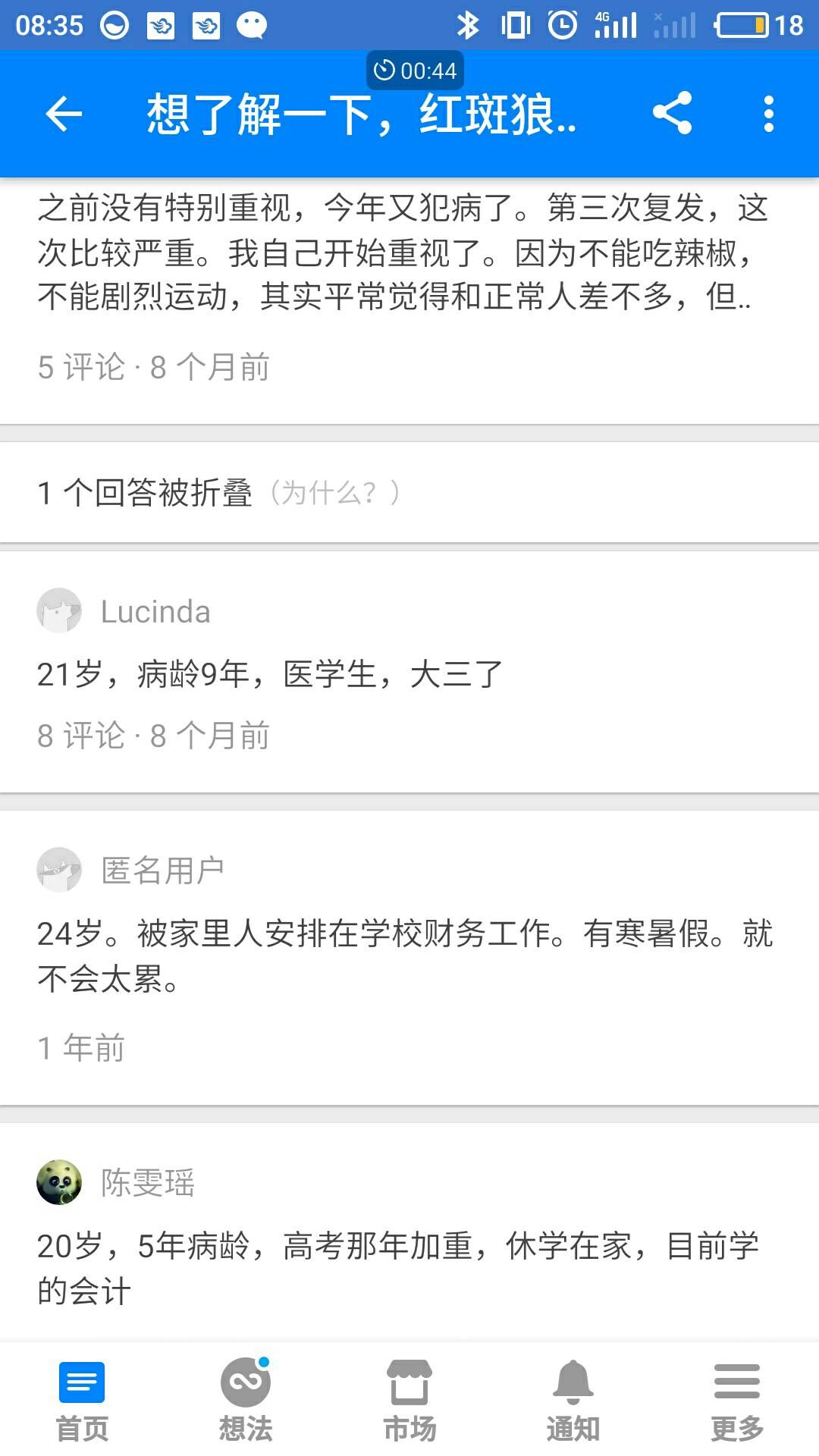Open the answer about 第三次复发
The height and width of the screenshot is (1456, 819).
point(402,252)
